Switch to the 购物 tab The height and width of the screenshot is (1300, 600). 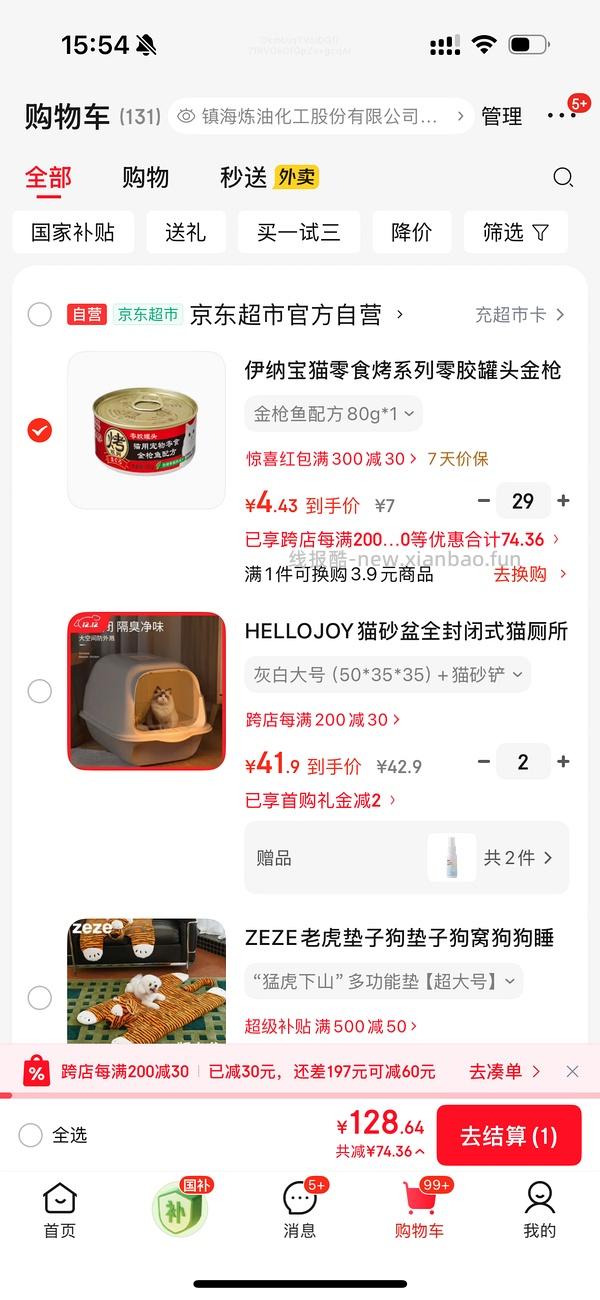click(145, 177)
